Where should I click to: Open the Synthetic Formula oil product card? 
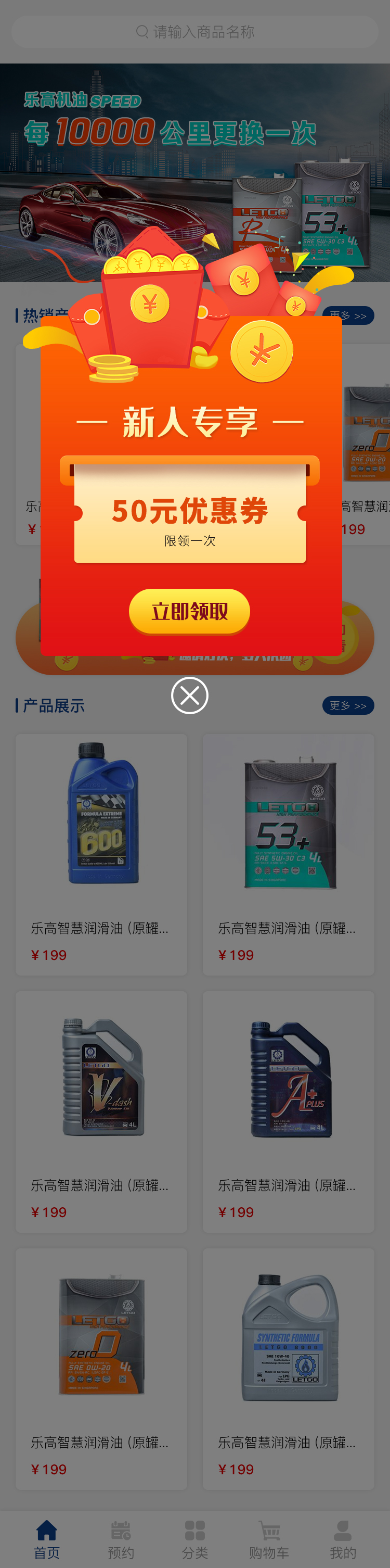[x=289, y=1368]
